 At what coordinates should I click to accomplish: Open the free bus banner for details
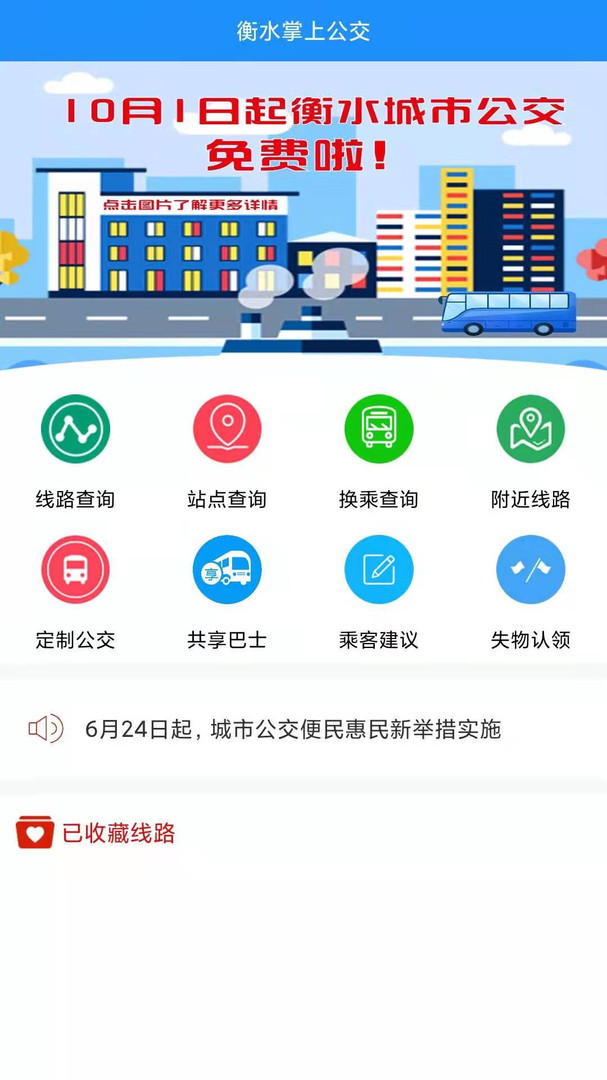(303, 215)
